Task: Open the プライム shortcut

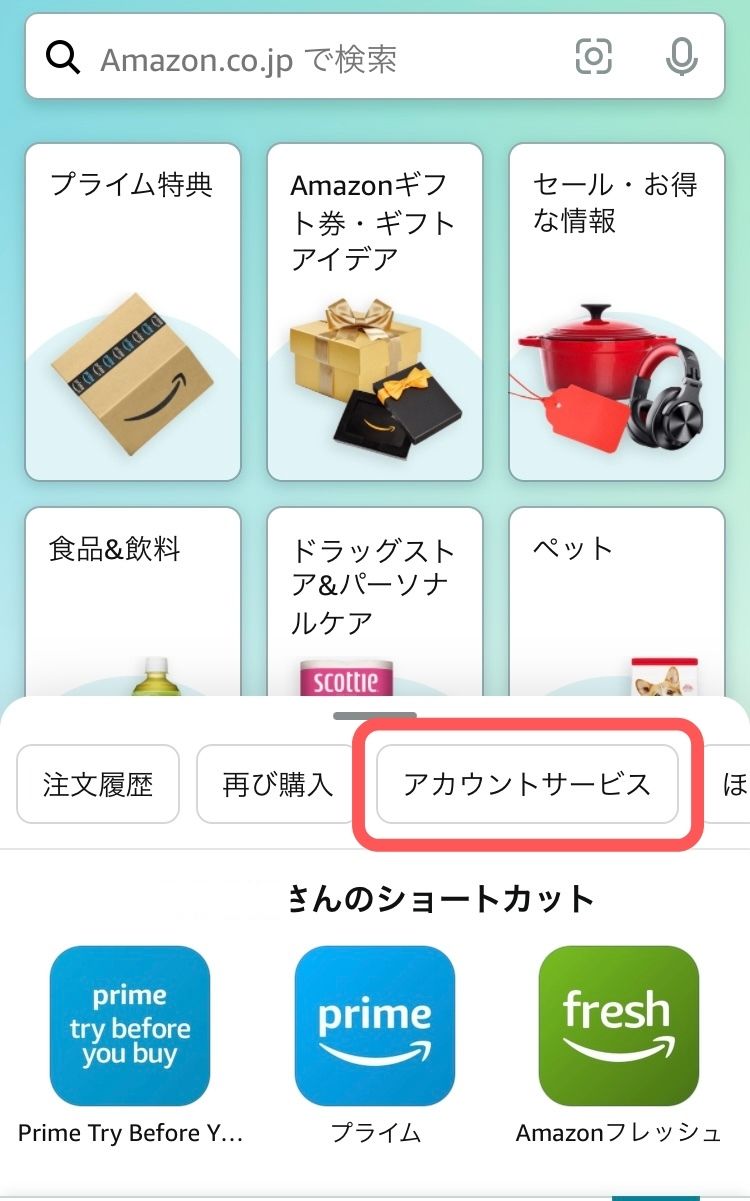Action: pos(375,1026)
